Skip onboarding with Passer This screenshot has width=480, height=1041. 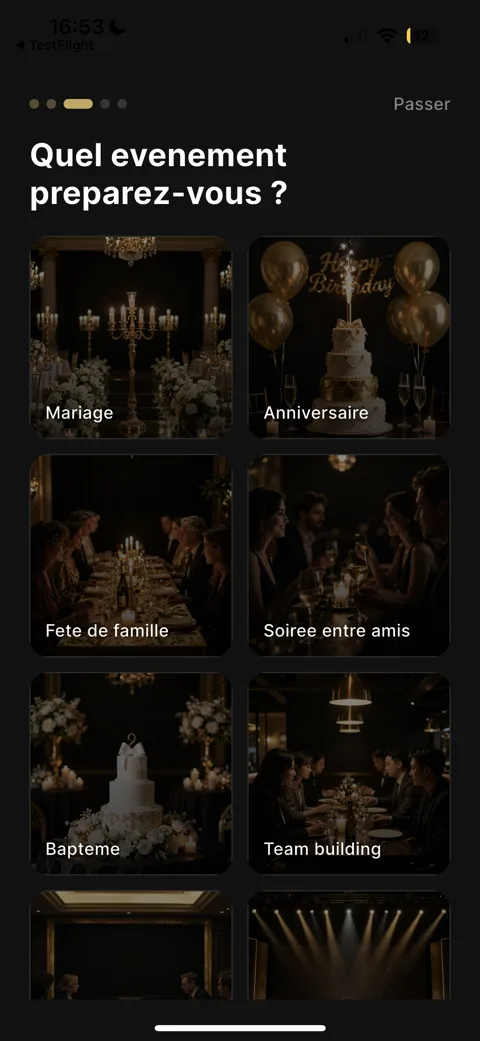422,104
